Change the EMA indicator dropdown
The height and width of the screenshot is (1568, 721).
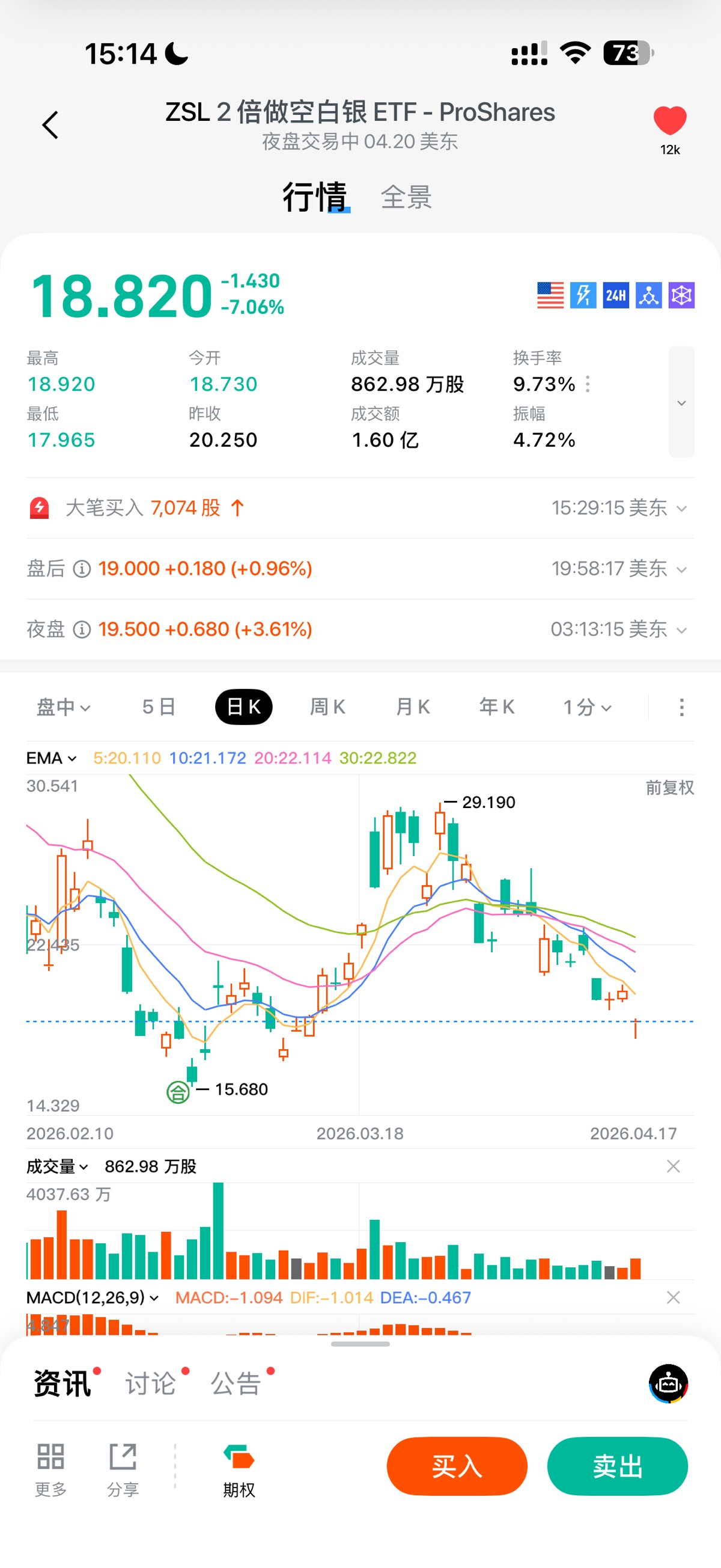[51, 758]
